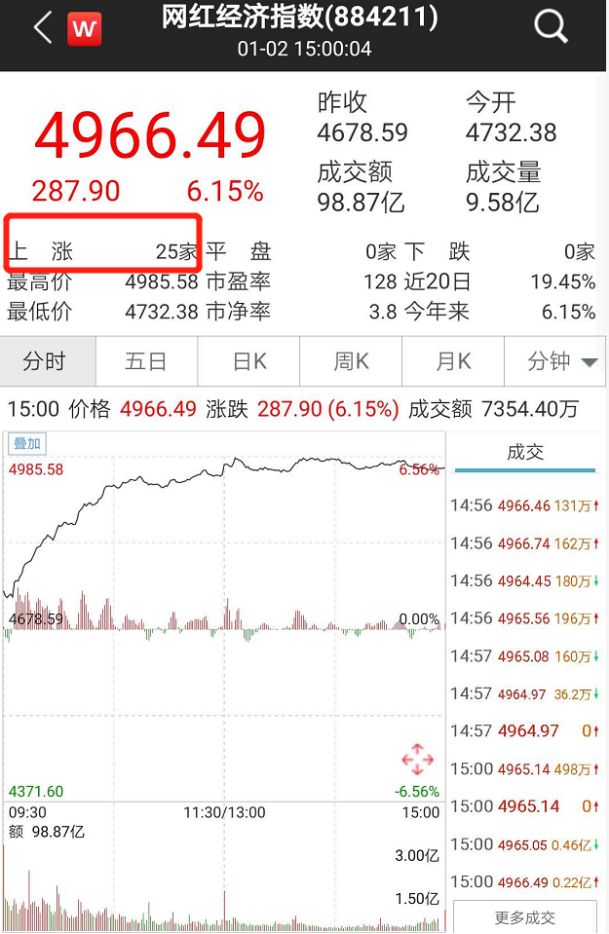Screen dimensions: 609x934
Task: Show the 周K weekly candlestick chart
Action: point(351,361)
